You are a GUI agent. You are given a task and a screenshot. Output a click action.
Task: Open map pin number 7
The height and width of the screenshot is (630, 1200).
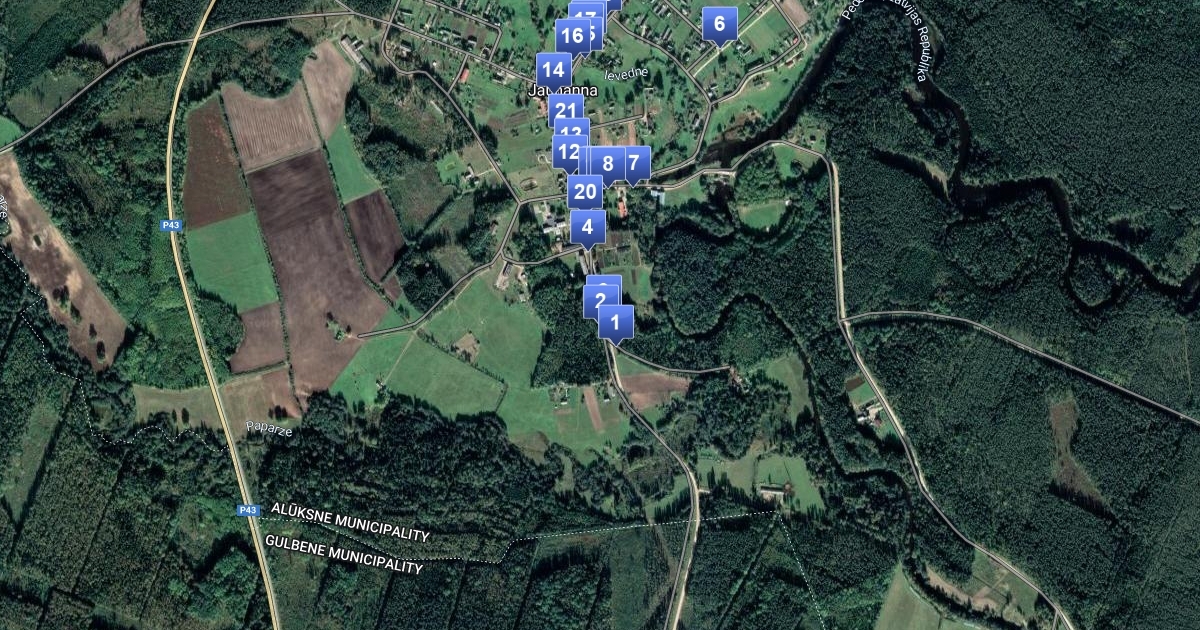pos(634,162)
